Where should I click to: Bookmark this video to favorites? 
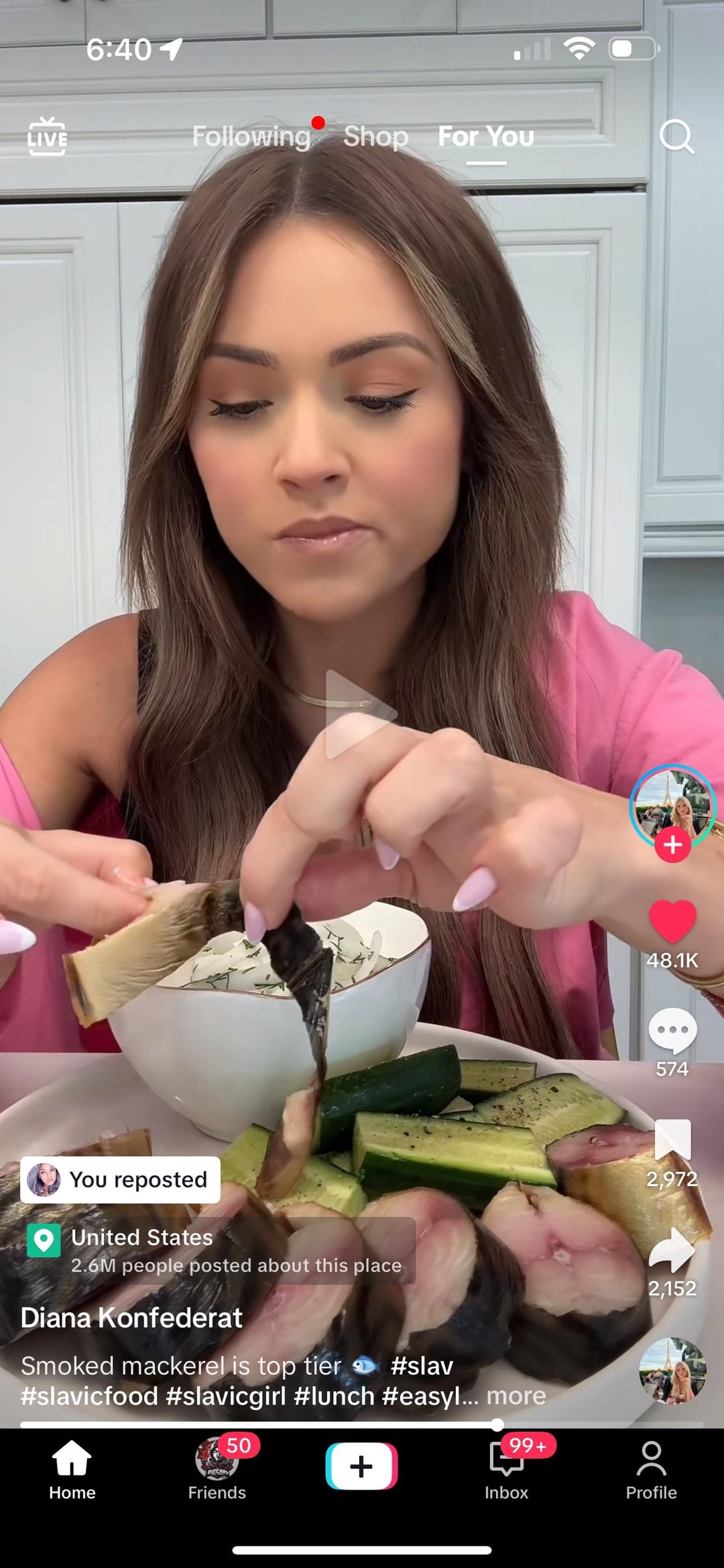(x=672, y=1140)
